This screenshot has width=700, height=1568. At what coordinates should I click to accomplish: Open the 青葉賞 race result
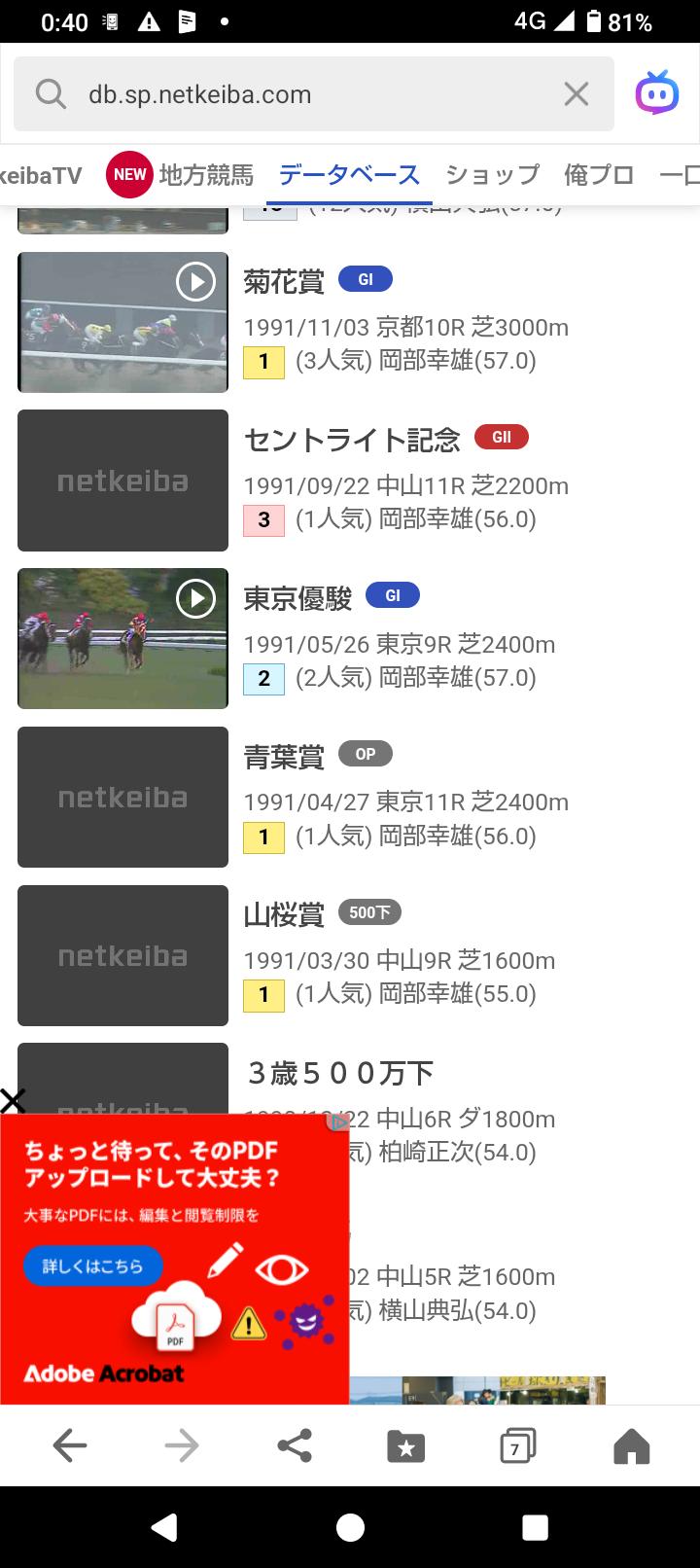tap(284, 757)
